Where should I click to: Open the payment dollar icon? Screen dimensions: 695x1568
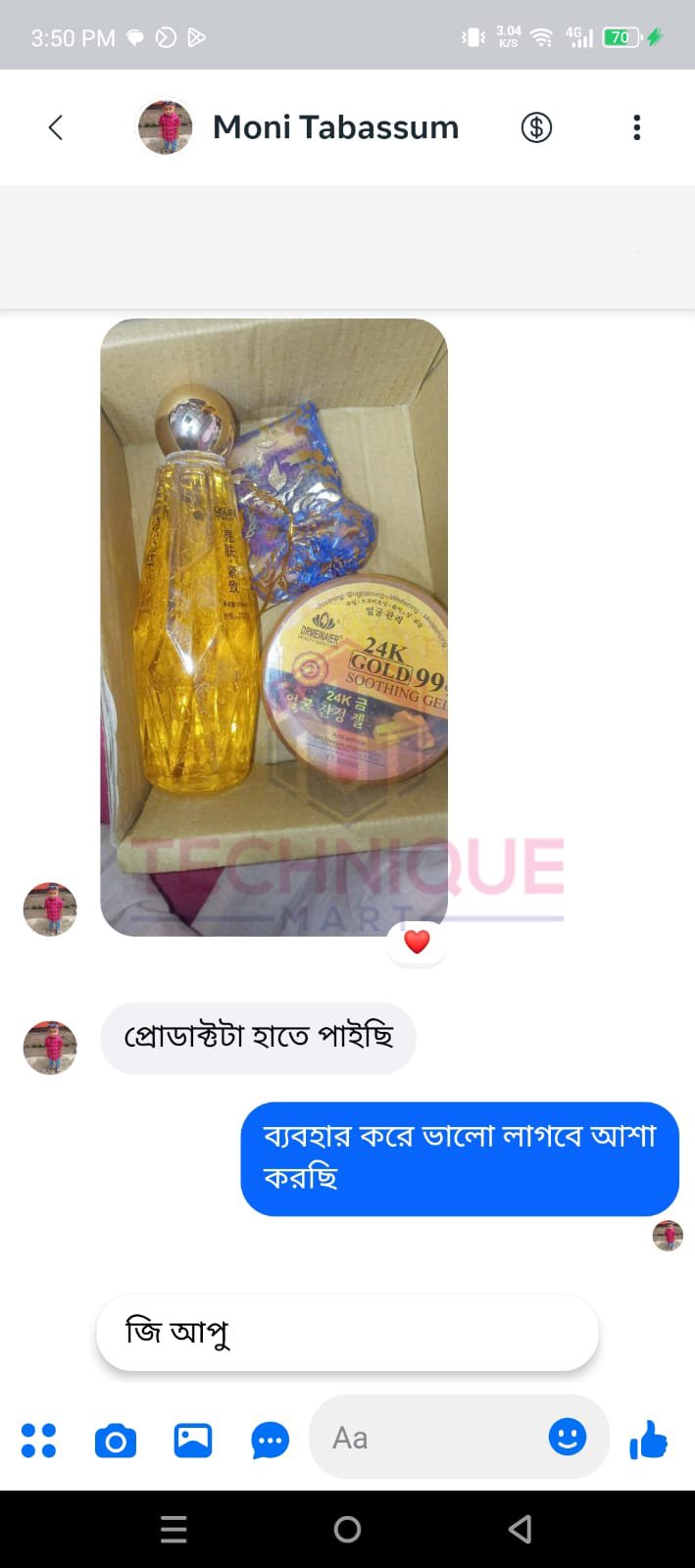tap(536, 127)
